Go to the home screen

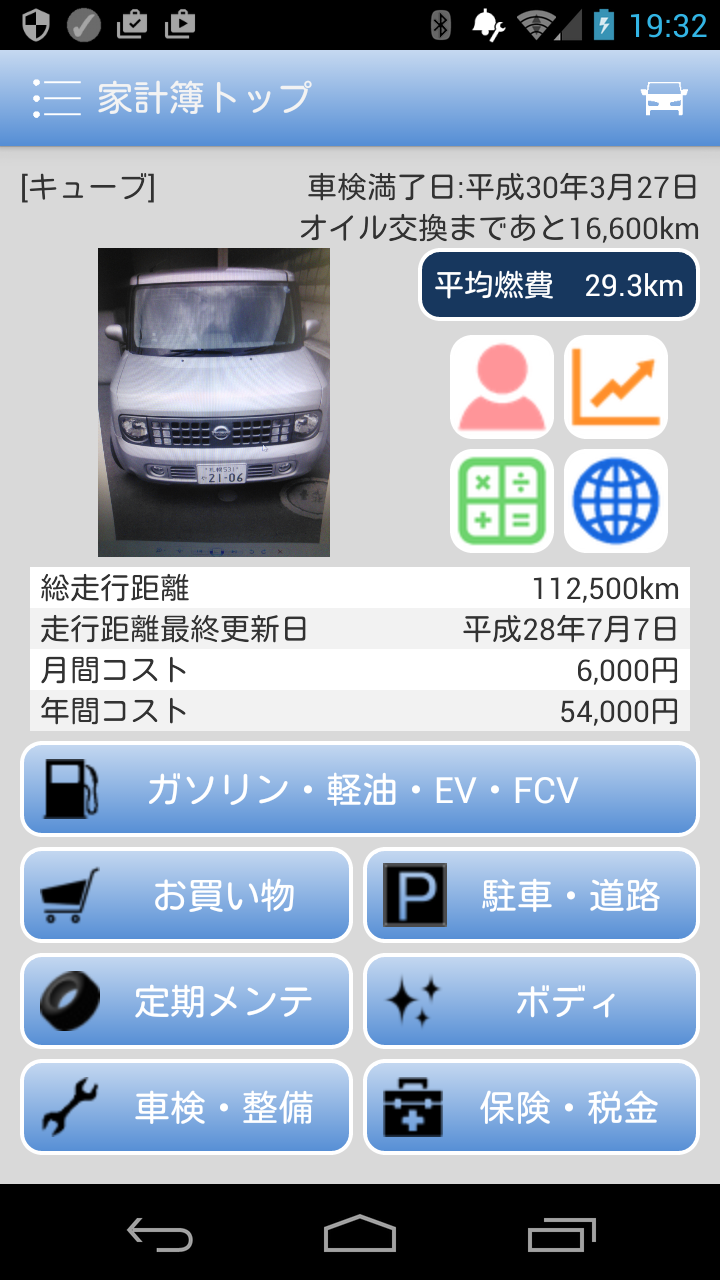[x=360, y=1234]
